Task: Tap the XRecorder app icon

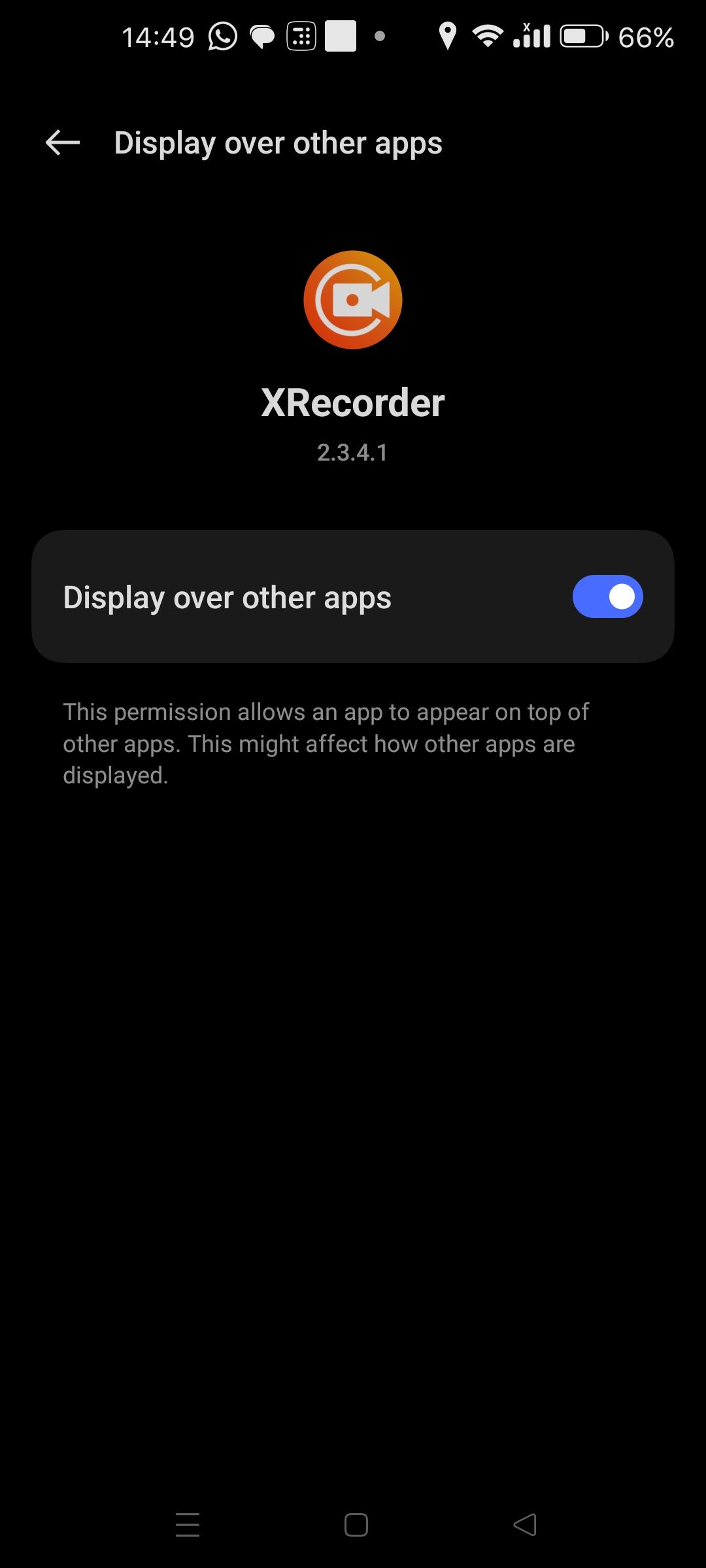Action: point(352,300)
